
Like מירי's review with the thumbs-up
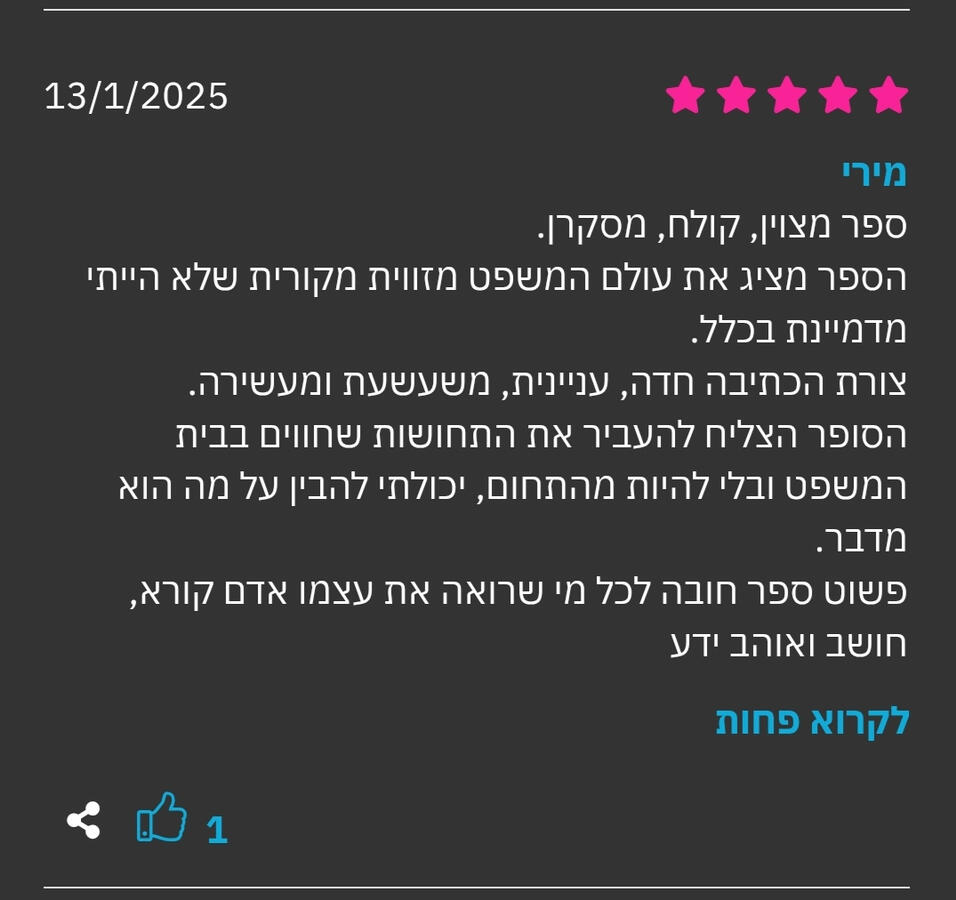[162, 818]
